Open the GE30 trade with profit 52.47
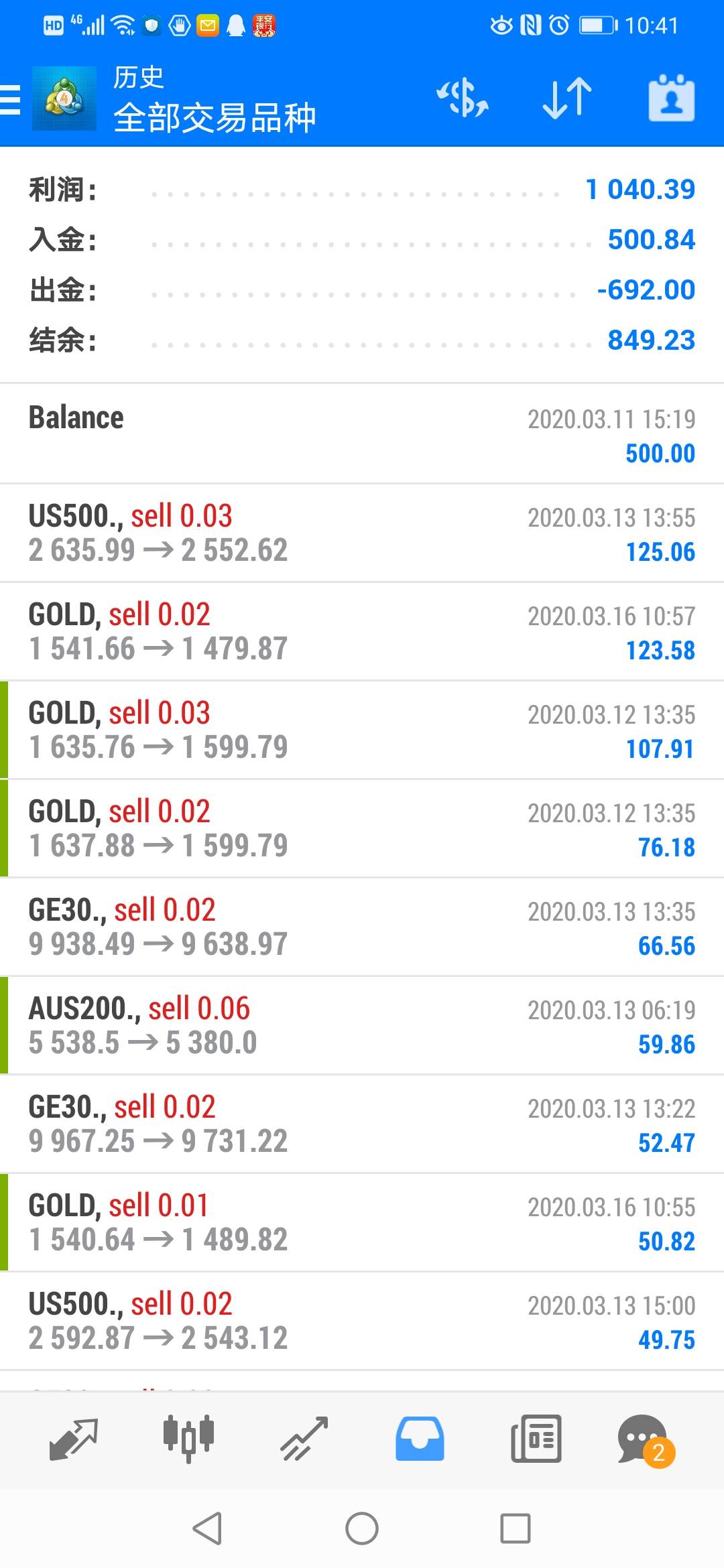 [362, 1124]
